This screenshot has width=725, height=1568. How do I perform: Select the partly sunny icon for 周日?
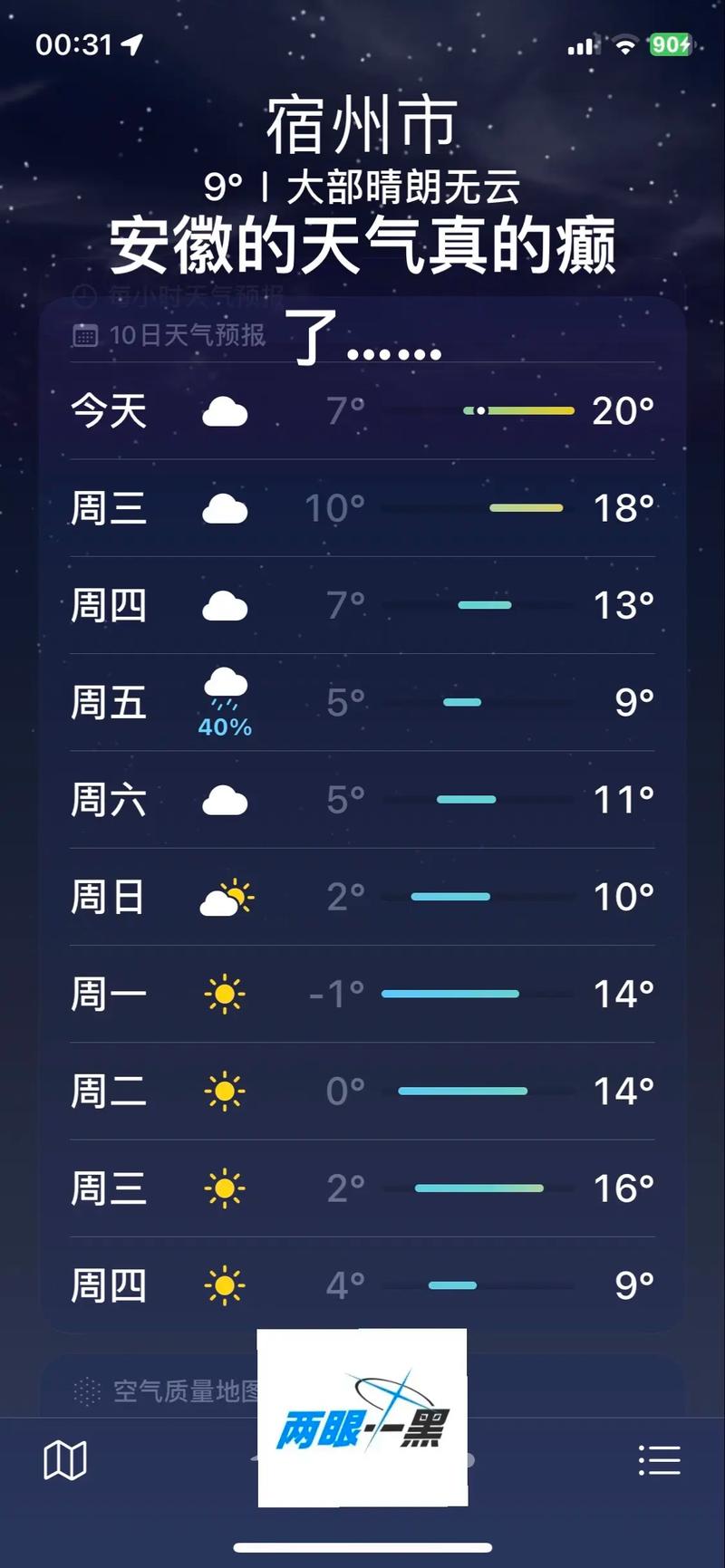(225, 895)
